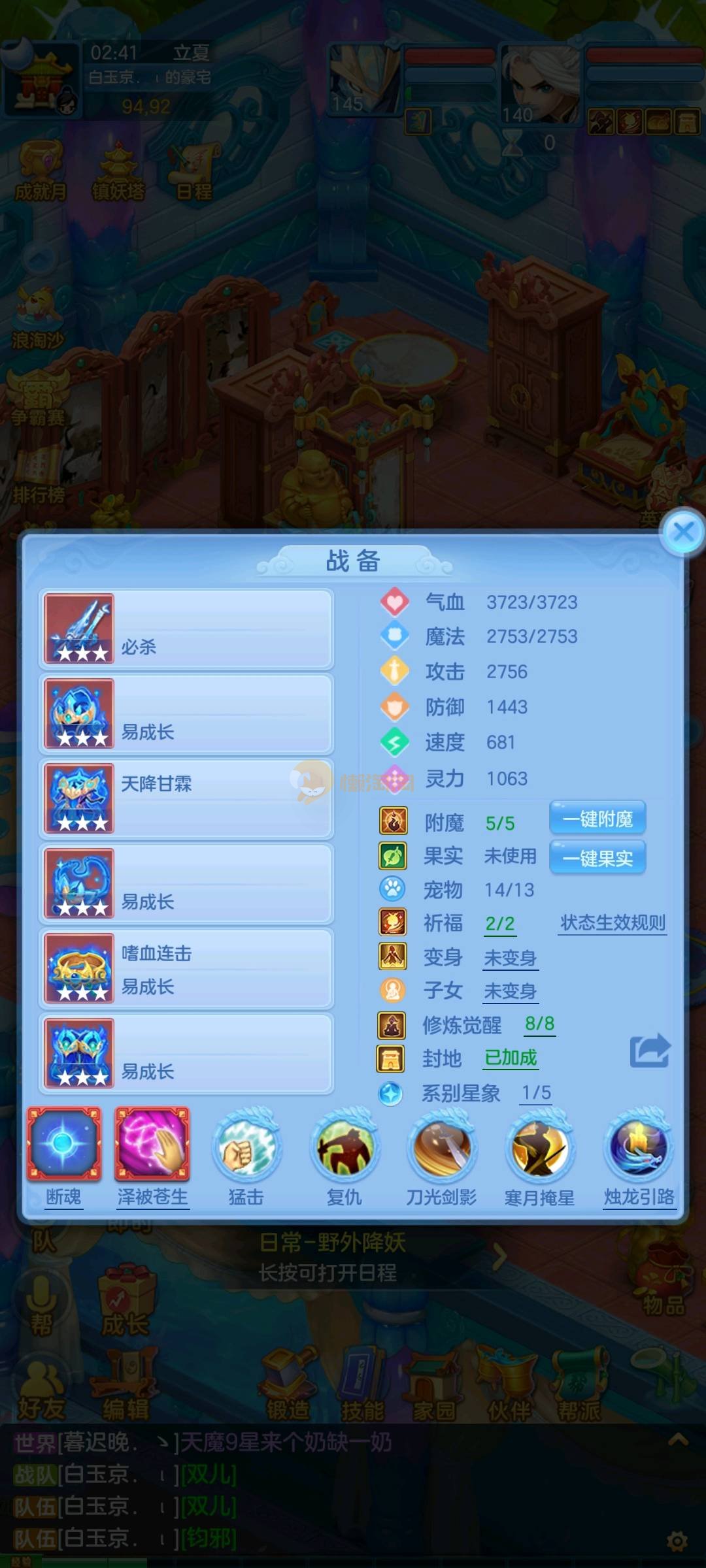Open the 系别星象 1/5 link
The width and height of the screenshot is (706, 1568).
coord(536,1092)
